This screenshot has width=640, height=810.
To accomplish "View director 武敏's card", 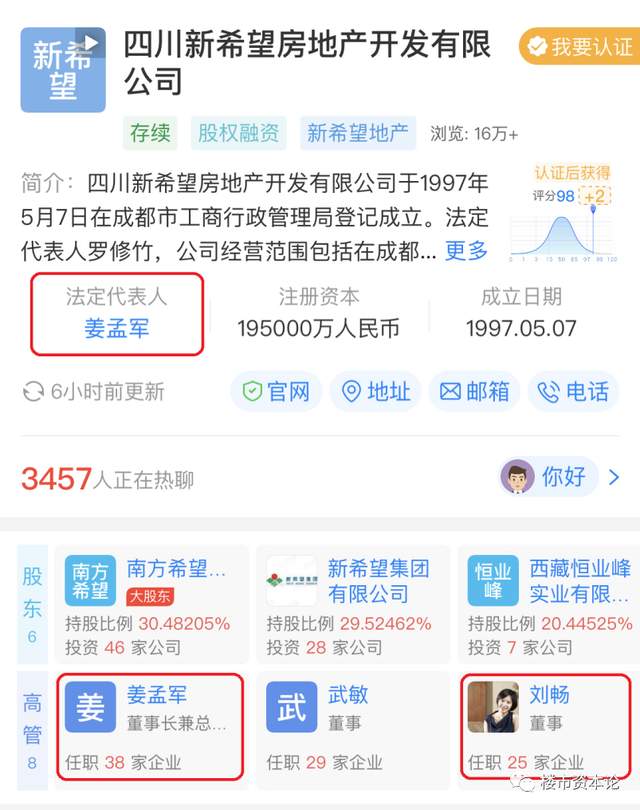I will [350, 726].
